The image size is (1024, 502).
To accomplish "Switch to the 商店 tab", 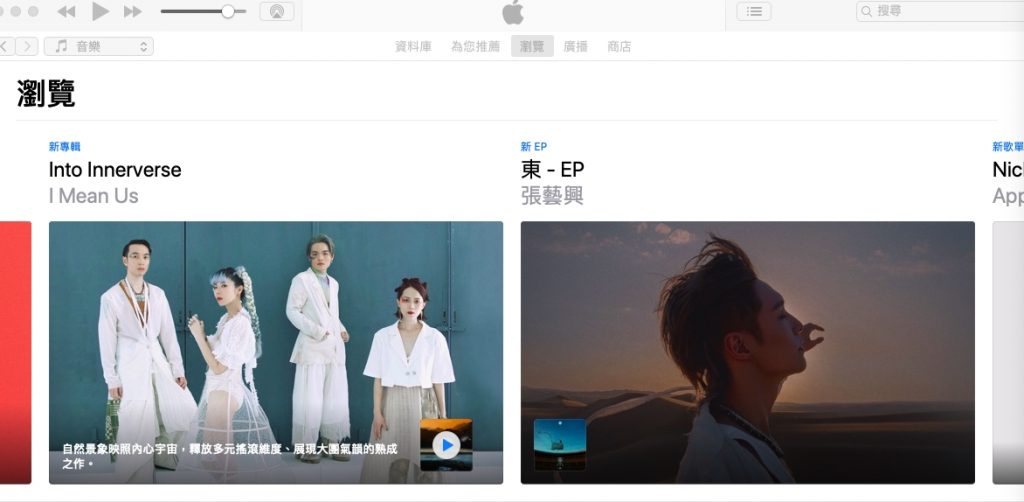I will (x=619, y=46).
